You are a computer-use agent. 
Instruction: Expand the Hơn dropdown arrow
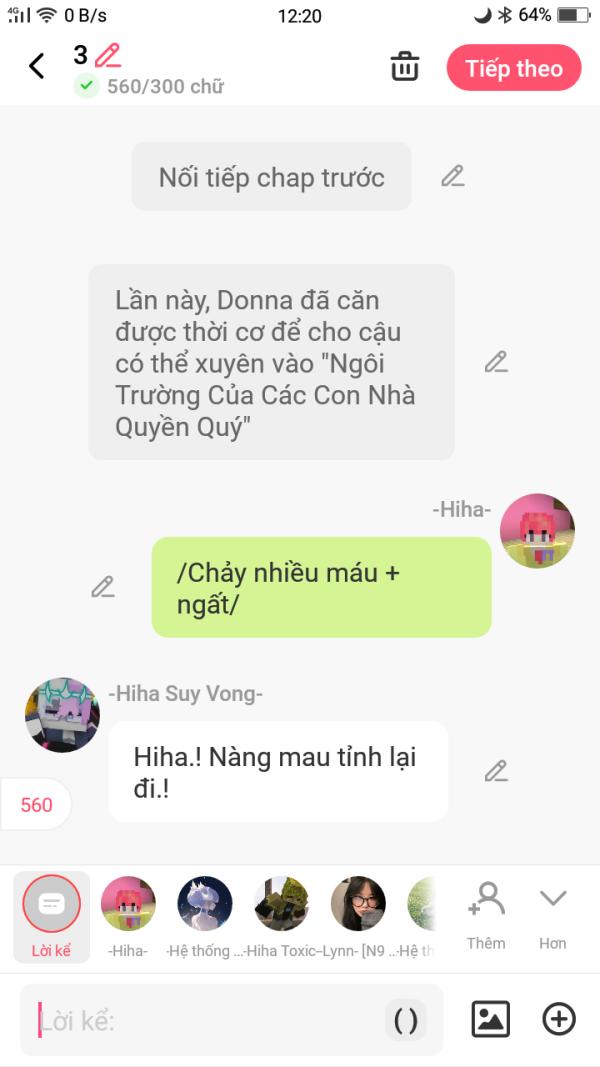point(553,899)
